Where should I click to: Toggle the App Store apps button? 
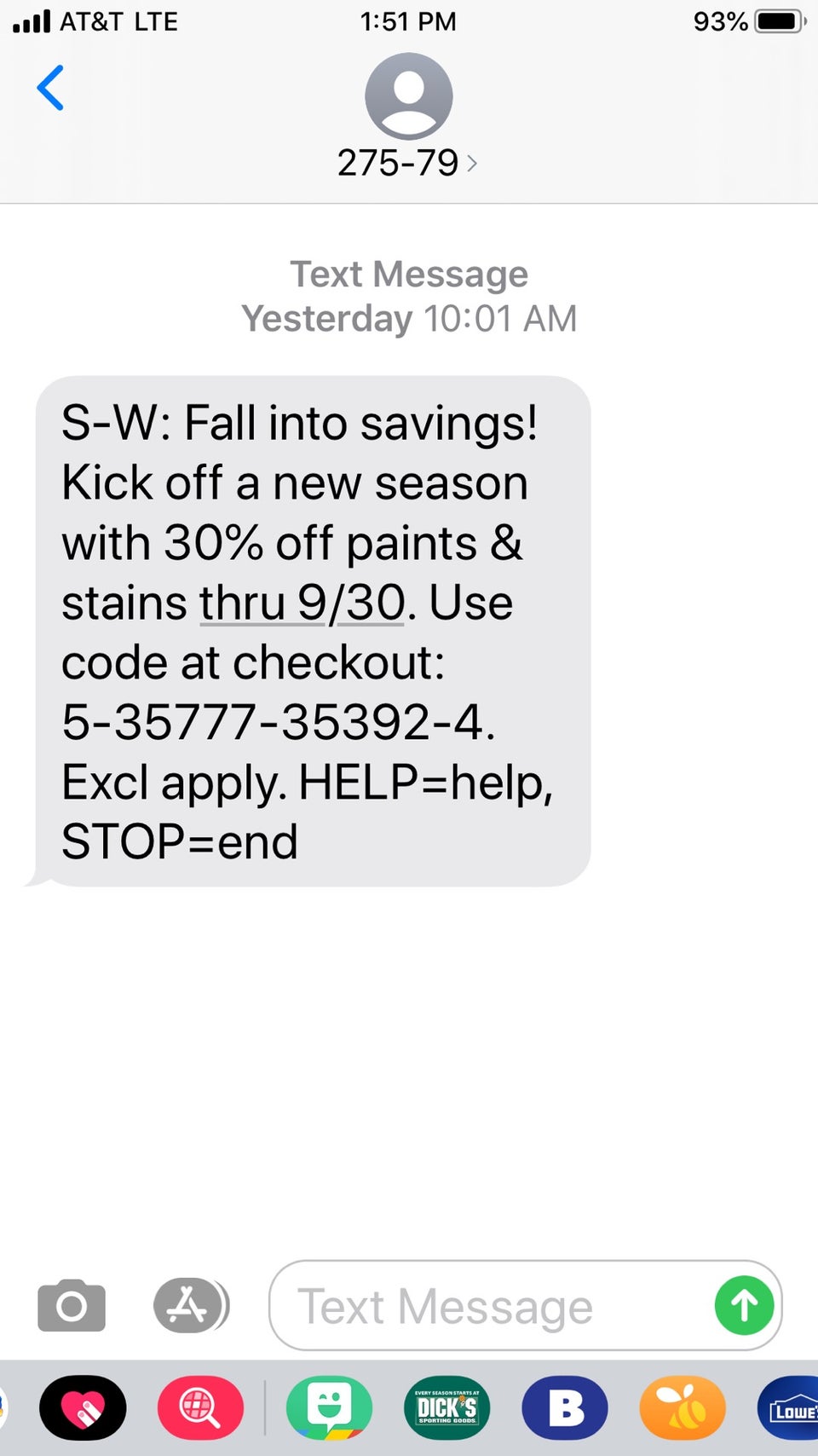(190, 1305)
